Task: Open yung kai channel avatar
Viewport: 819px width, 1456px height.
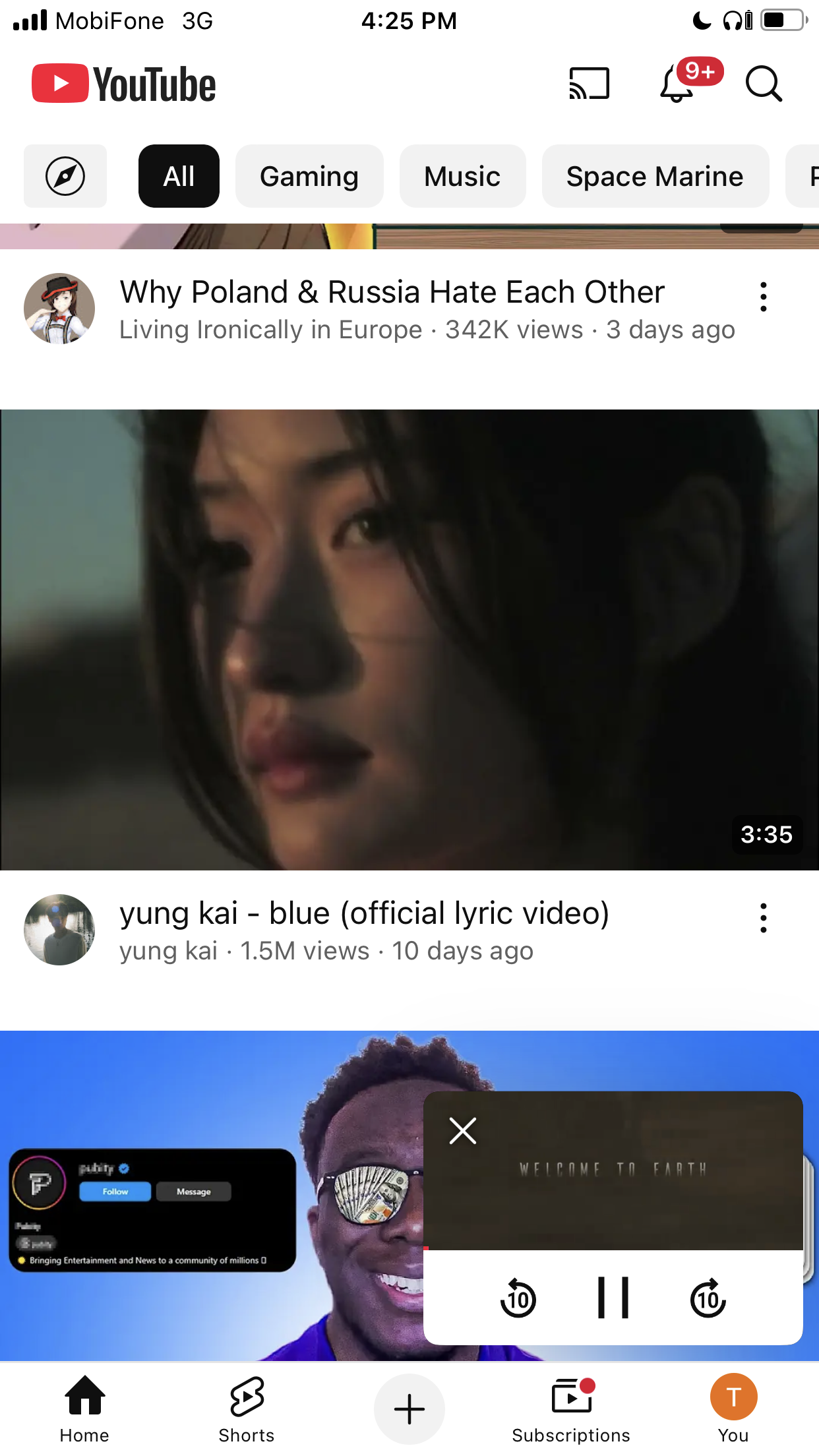Action: 59,930
